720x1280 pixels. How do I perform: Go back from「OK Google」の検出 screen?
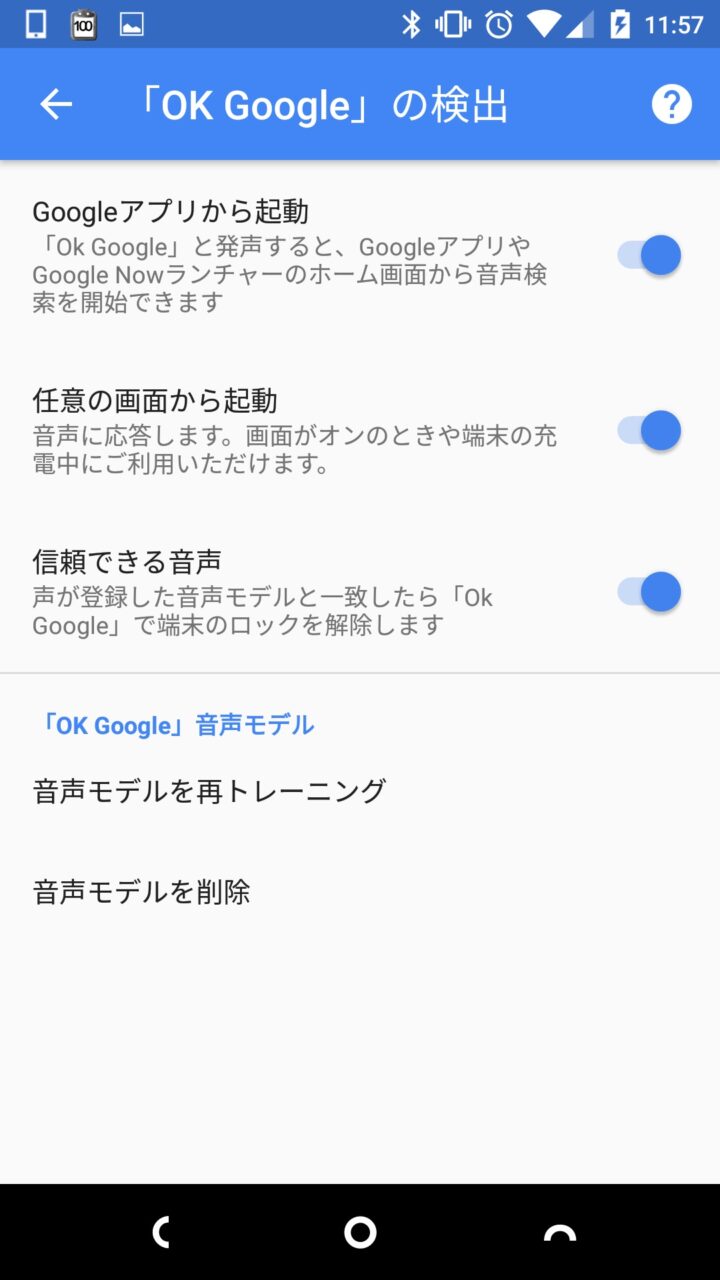56,104
